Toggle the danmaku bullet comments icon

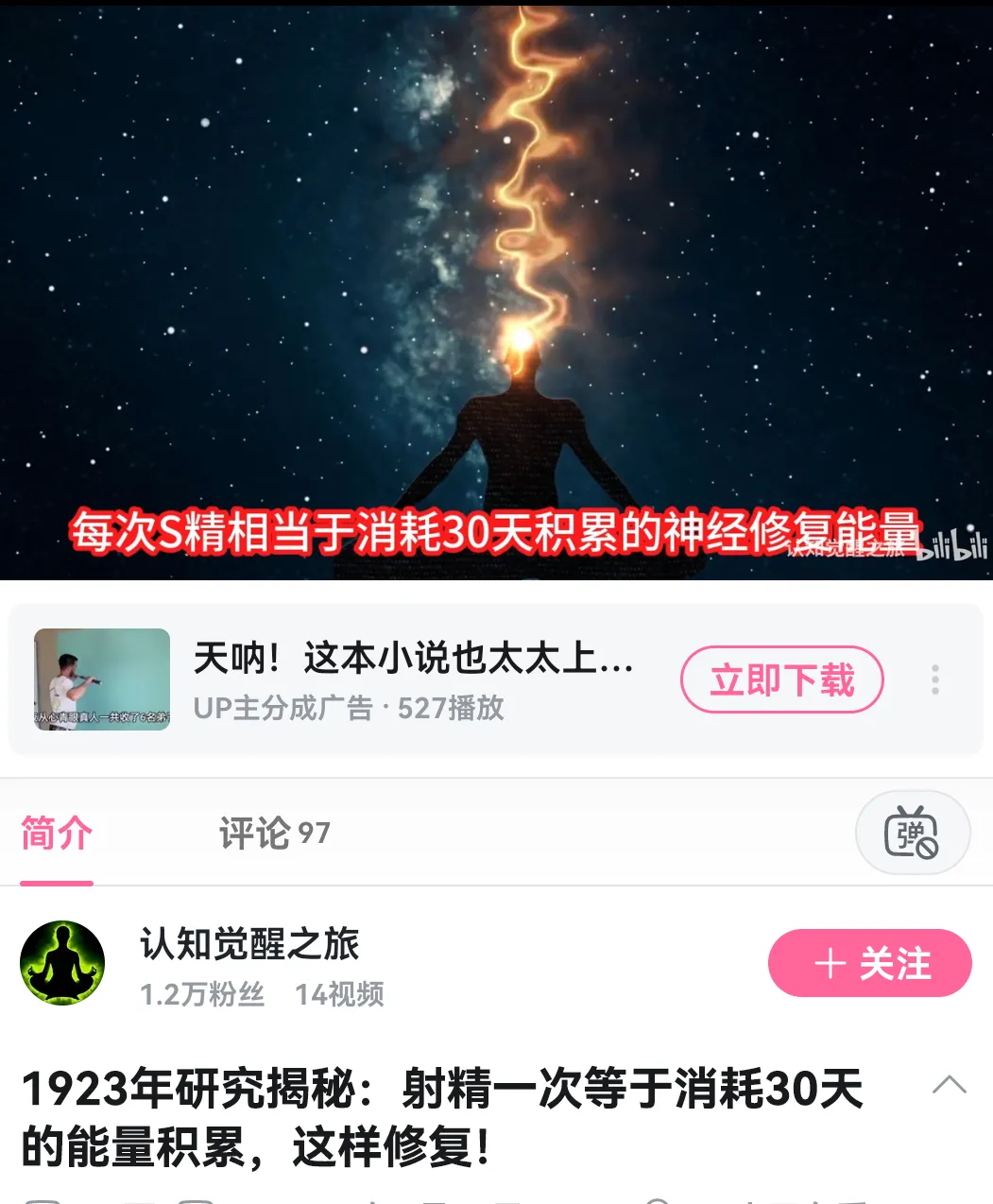pyautogui.click(x=912, y=833)
